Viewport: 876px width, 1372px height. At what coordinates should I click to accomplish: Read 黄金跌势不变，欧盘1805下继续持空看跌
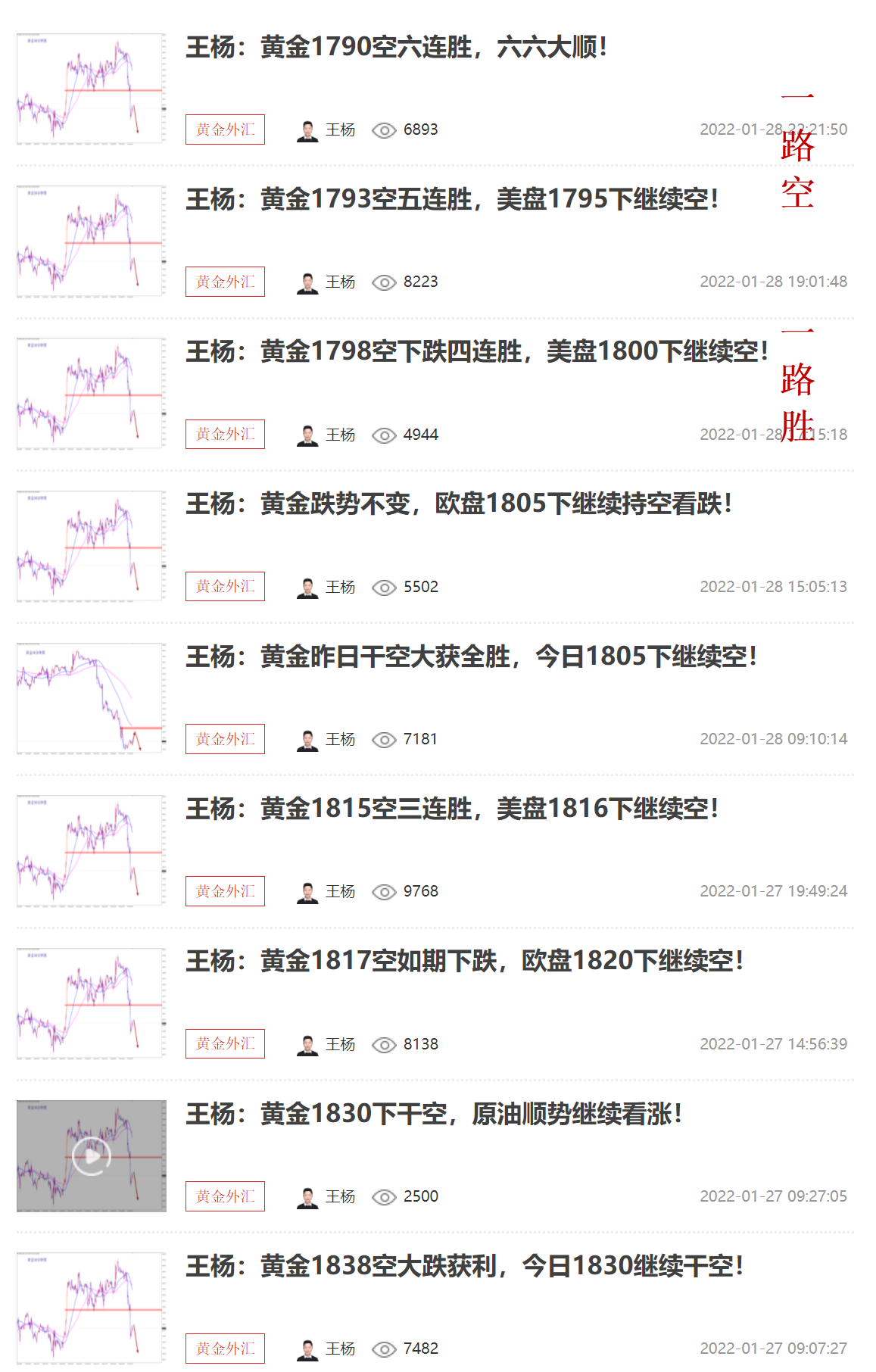459,504
